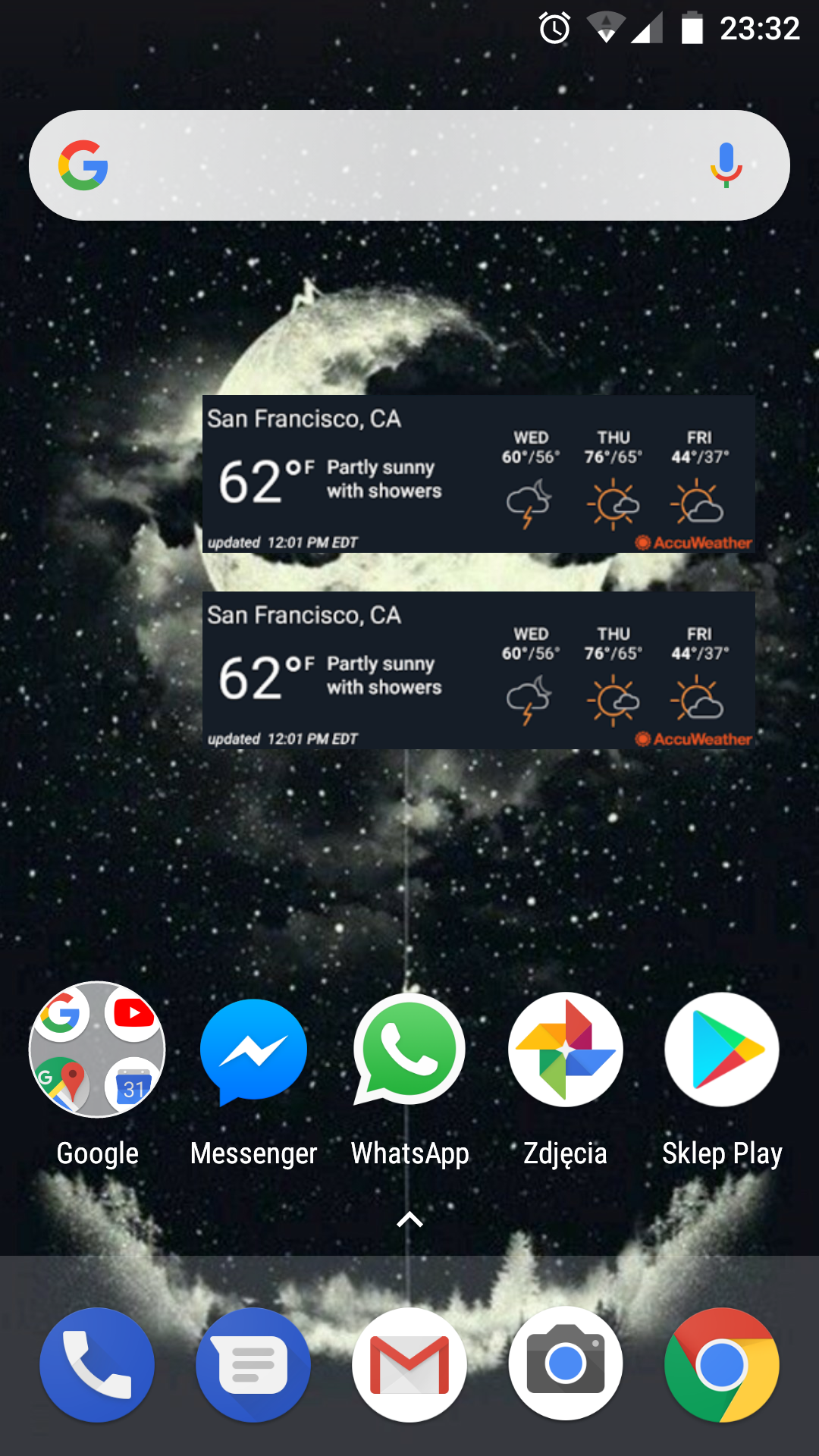Viewport: 819px width, 1456px height.
Task: Launch the Messenger app
Action: [253, 1050]
